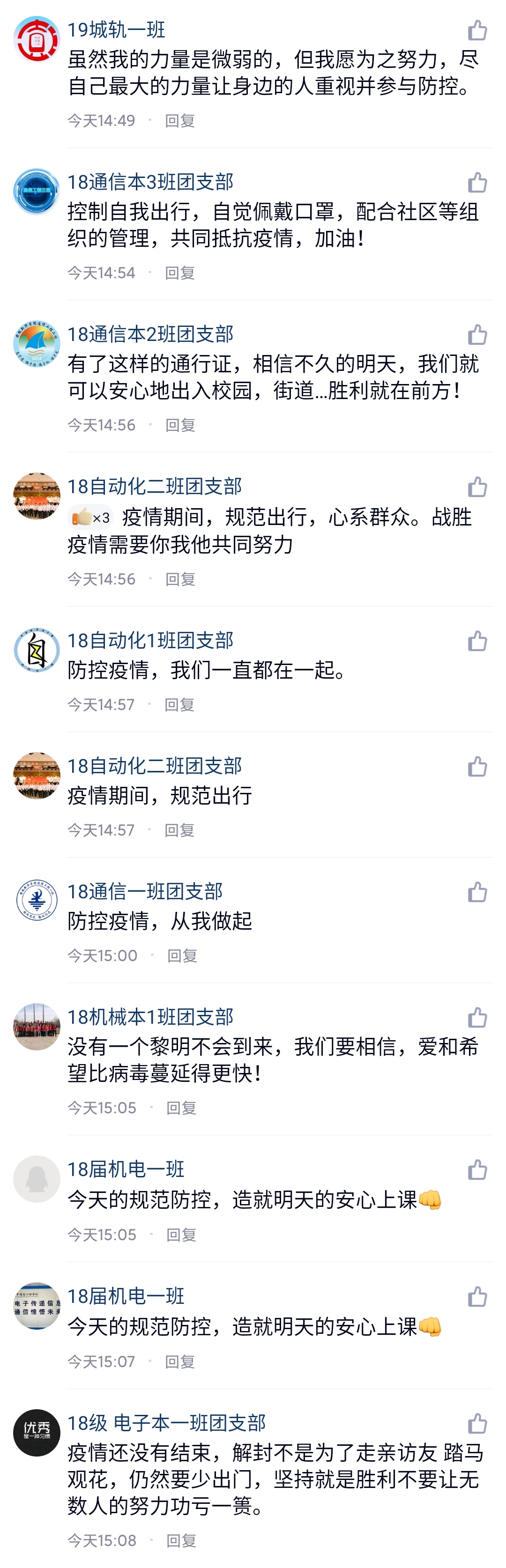Reply to 18自动化二班团支部's 14:57 comment
The height and width of the screenshot is (1568, 506).
point(179,829)
